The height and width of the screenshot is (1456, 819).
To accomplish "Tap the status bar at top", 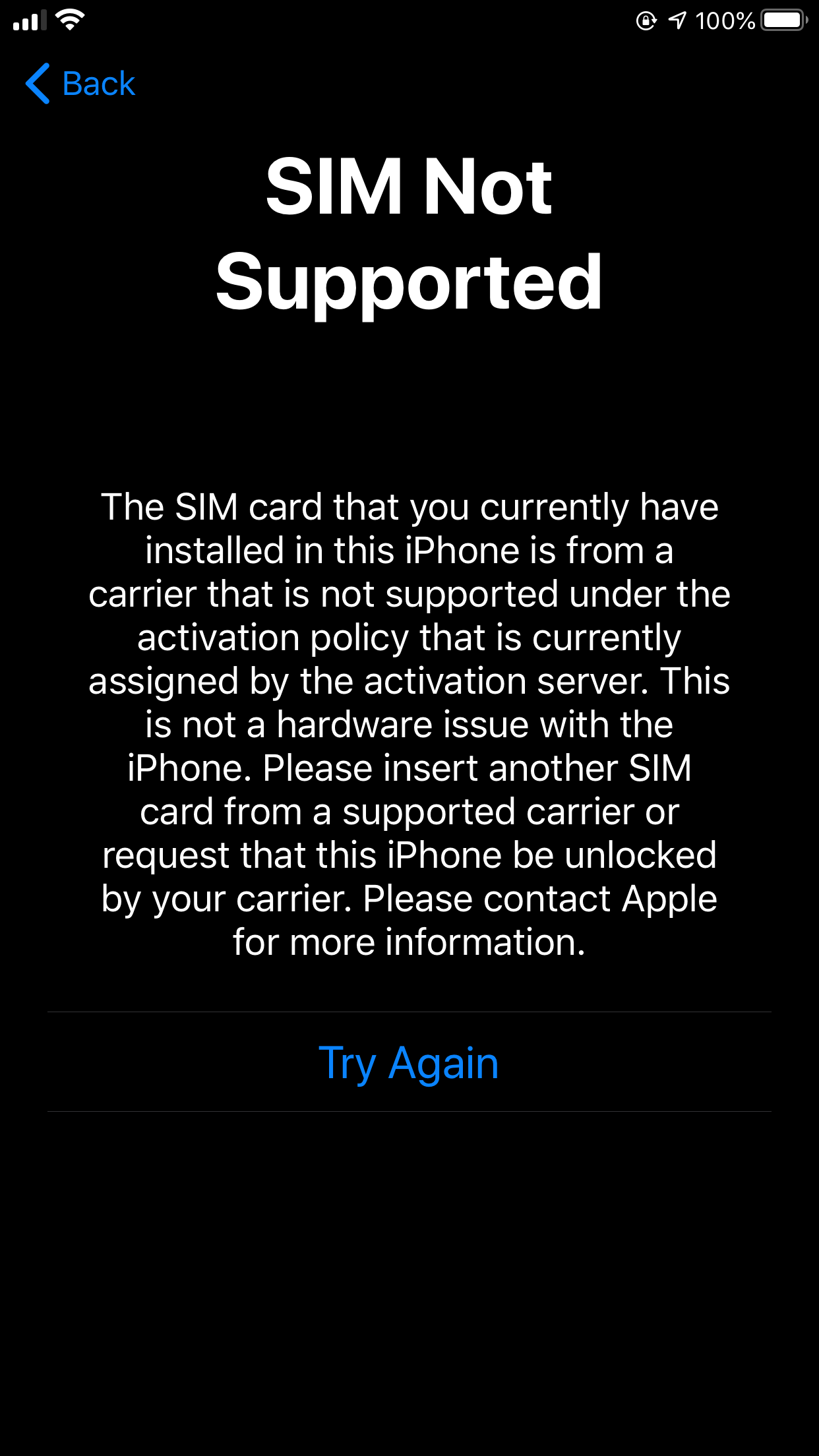I will (x=409, y=20).
